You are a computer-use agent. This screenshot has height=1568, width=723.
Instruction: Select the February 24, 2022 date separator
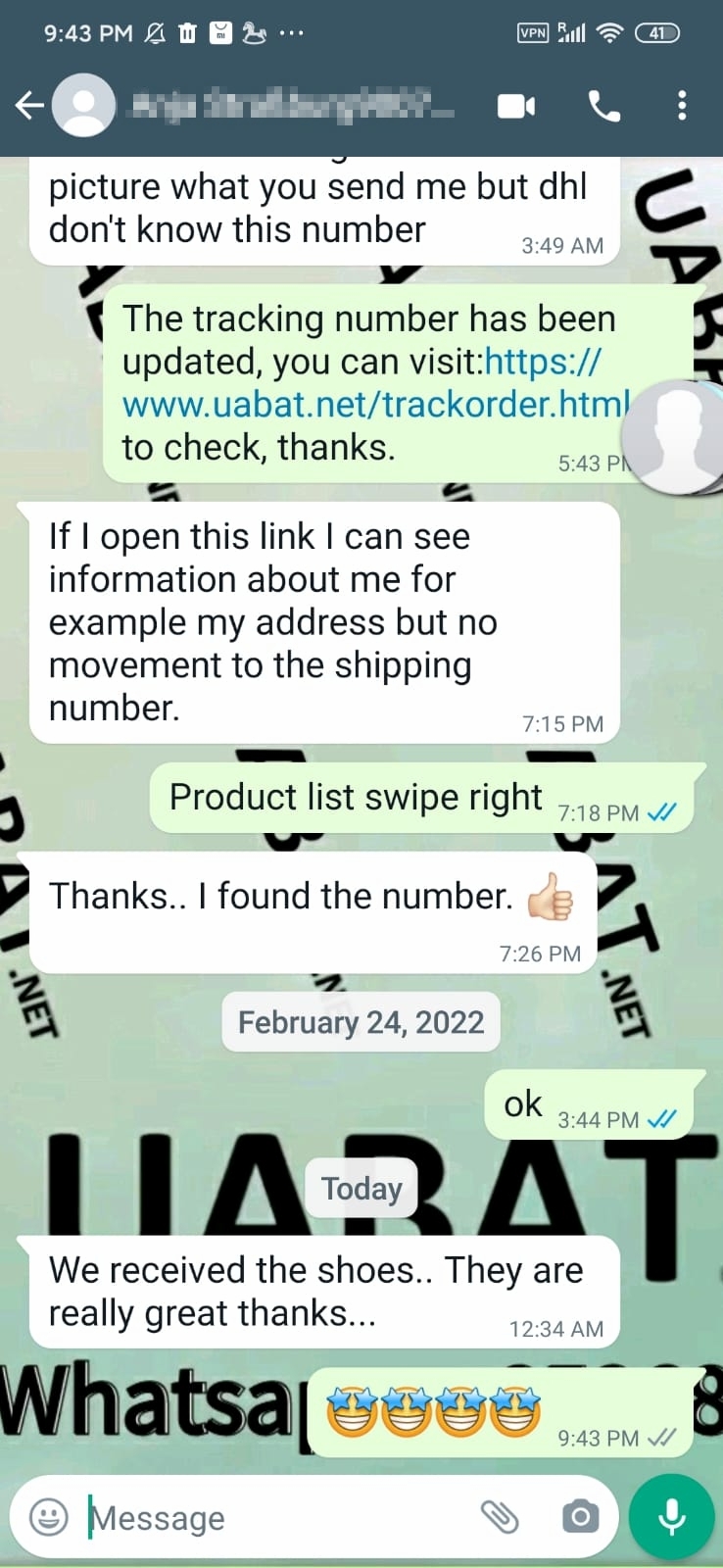[361, 1022]
